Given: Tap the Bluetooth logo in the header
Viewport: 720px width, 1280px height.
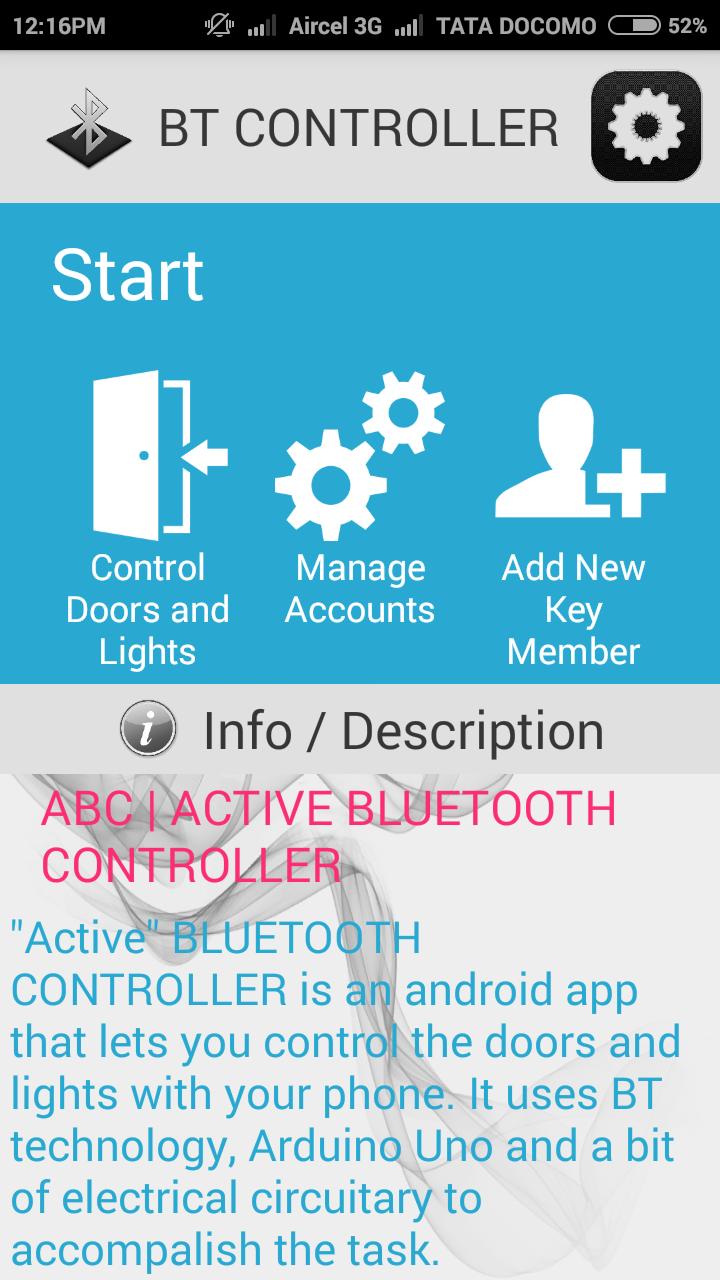Looking at the screenshot, I should (88, 125).
